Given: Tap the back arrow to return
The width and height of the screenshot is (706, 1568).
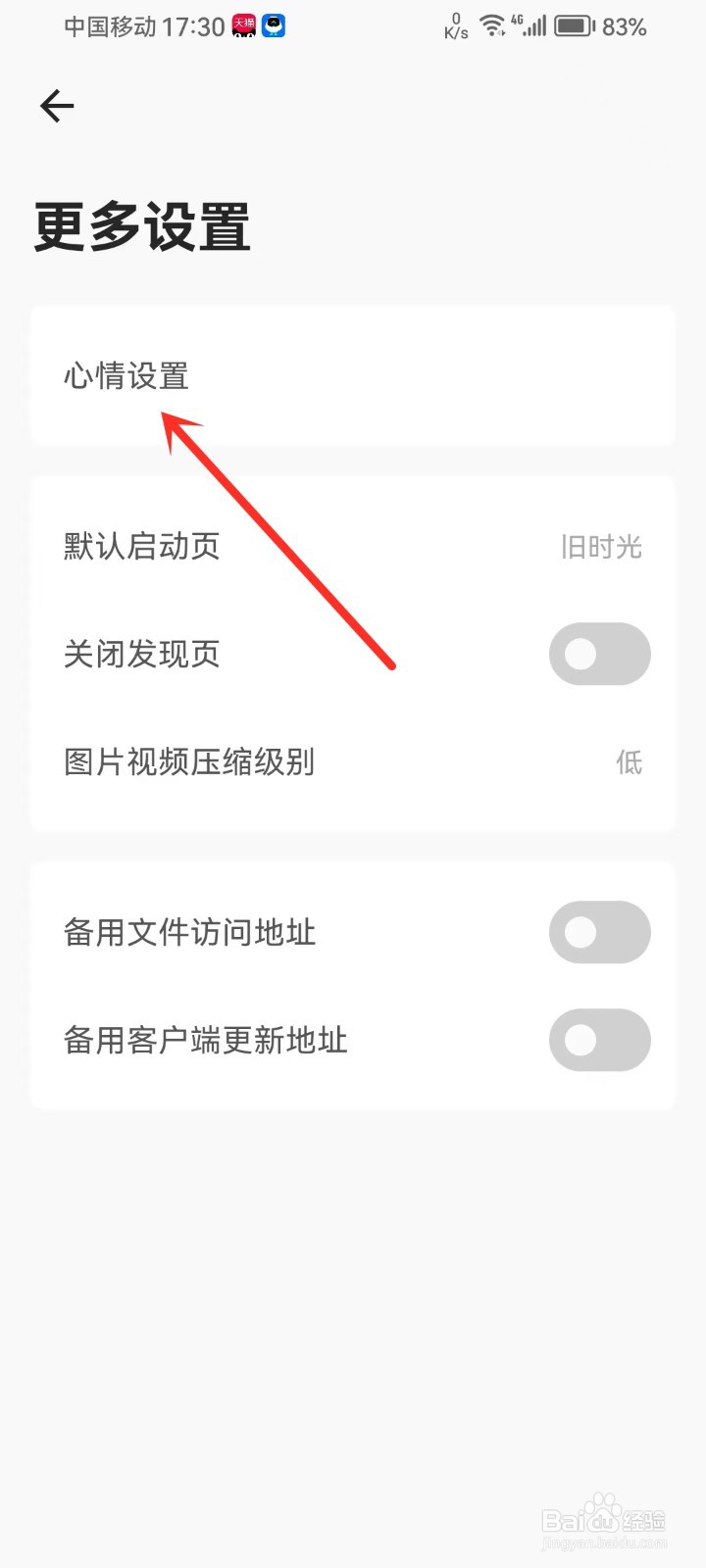Looking at the screenshot, I should click(56, 106).
